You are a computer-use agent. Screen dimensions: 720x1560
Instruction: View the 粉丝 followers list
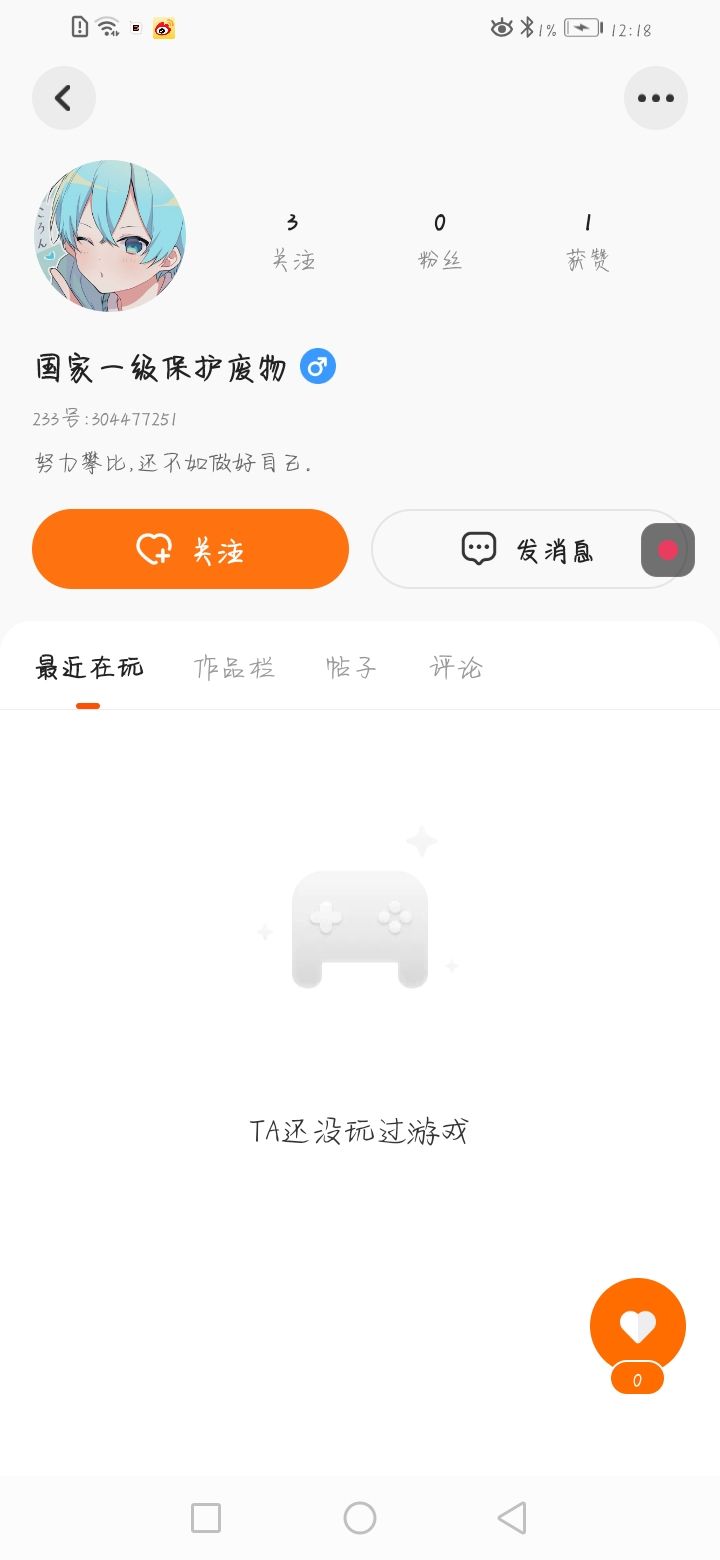[x=440, y=241]
